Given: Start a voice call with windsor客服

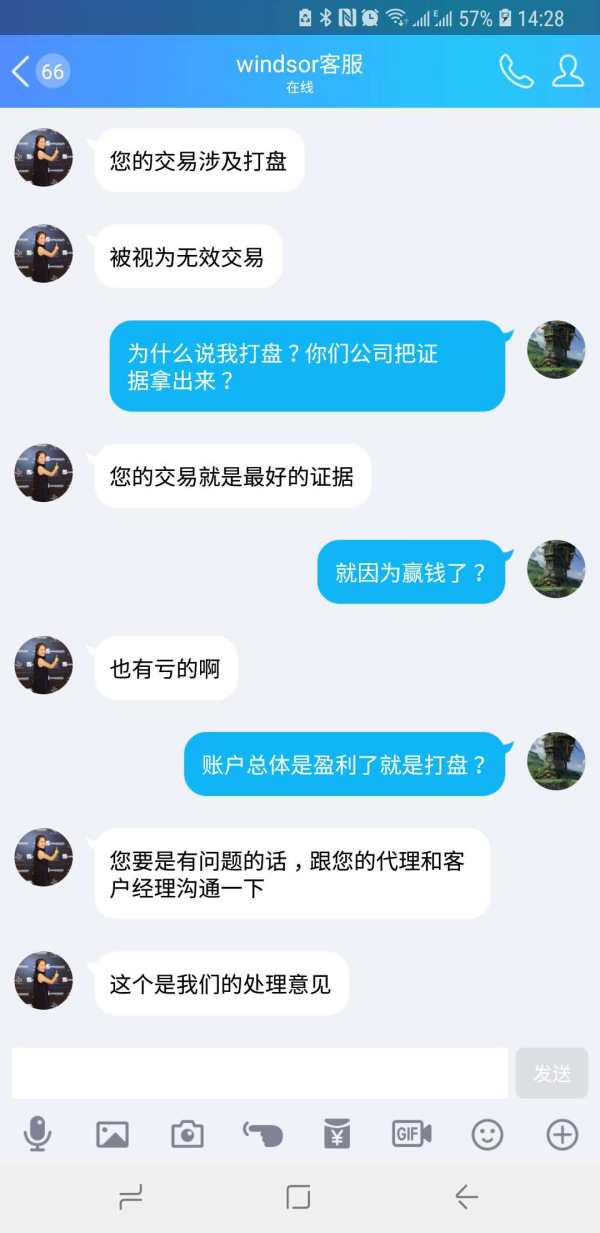Looking at the screenshot, I should pyautogui.click(x=516, y=71).
